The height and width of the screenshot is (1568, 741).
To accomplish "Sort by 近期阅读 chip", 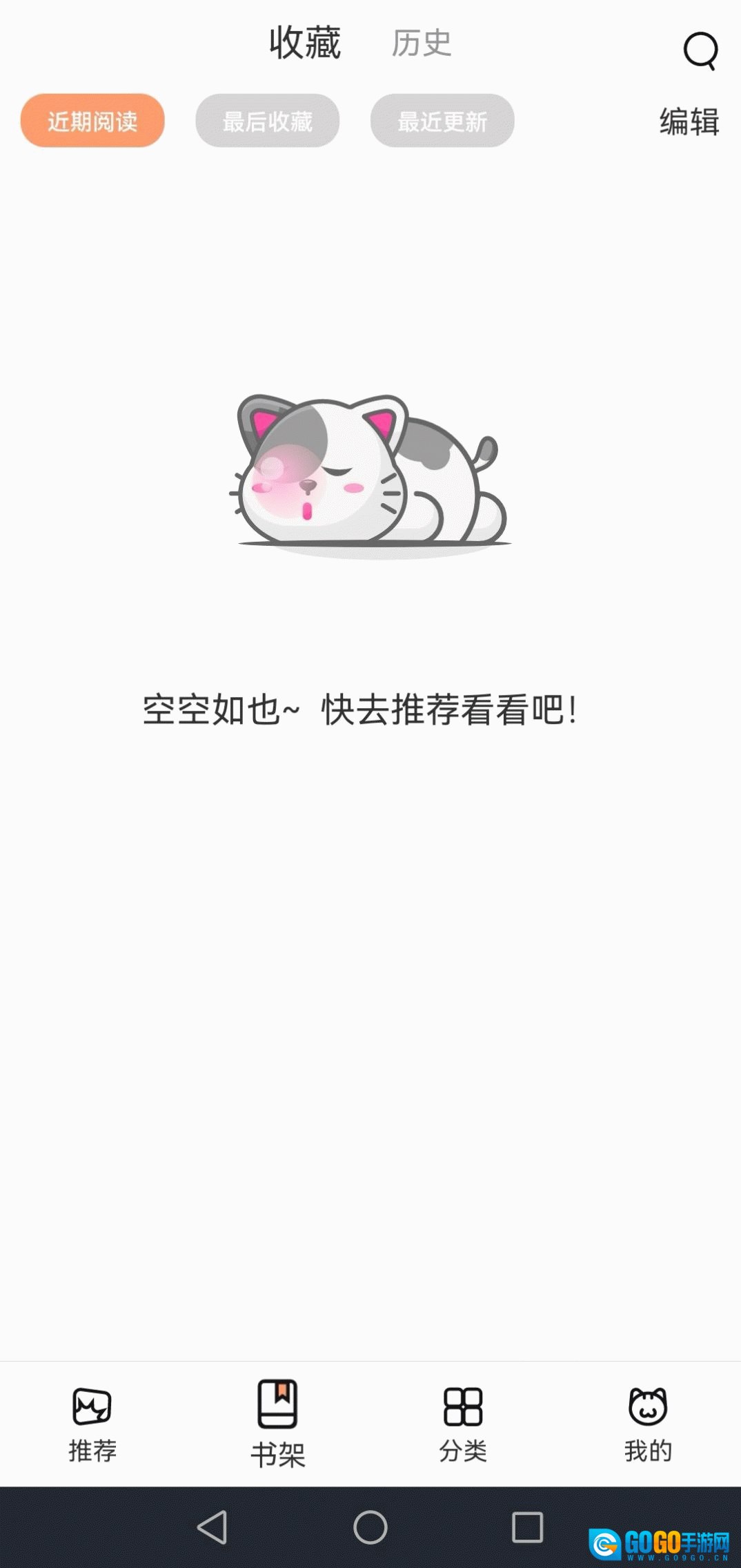I will coord(92,121).
